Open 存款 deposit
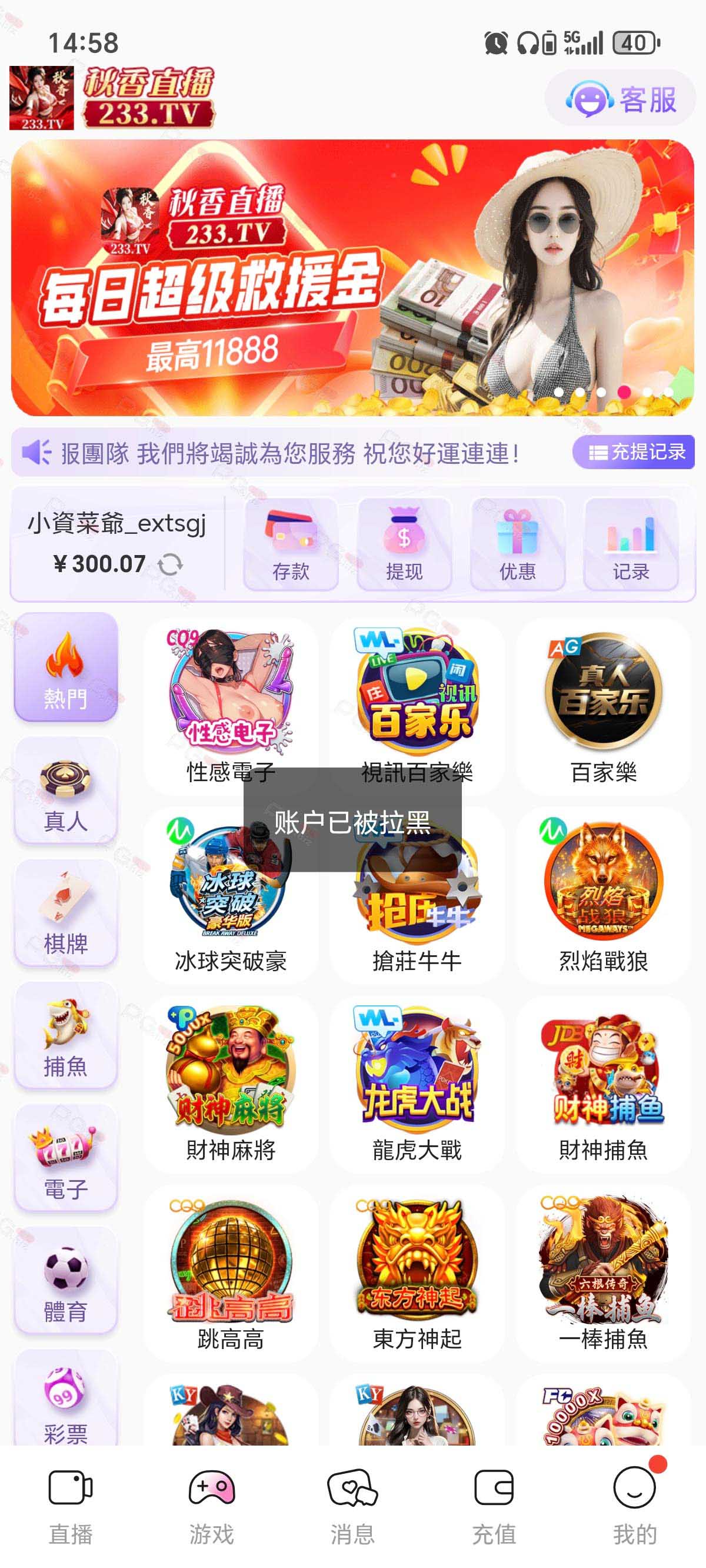The width and height of the screenshot is (706, 1568). (290, 544)
